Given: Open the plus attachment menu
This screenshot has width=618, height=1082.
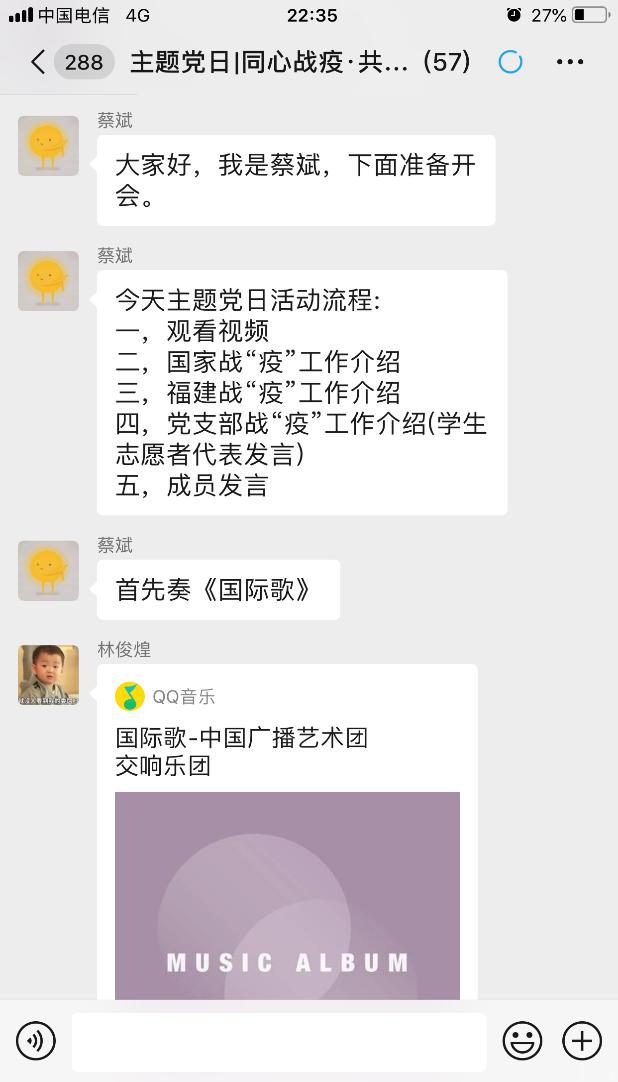Looking at the screenshot, I should click(582, 1041).
